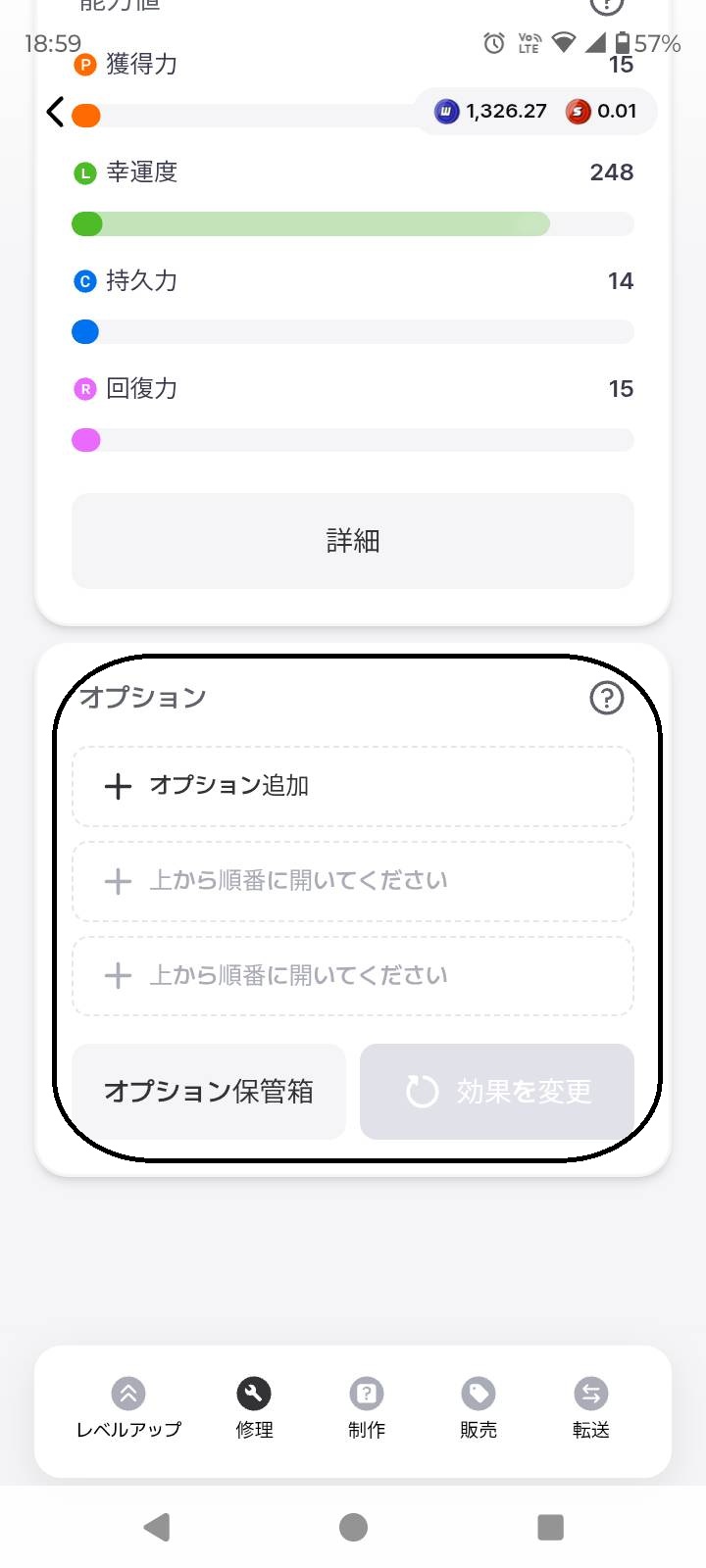This screenshot has width=706, height=1568.
Task: Switch to the 修理 repair tab
Action: [254, 1408]
